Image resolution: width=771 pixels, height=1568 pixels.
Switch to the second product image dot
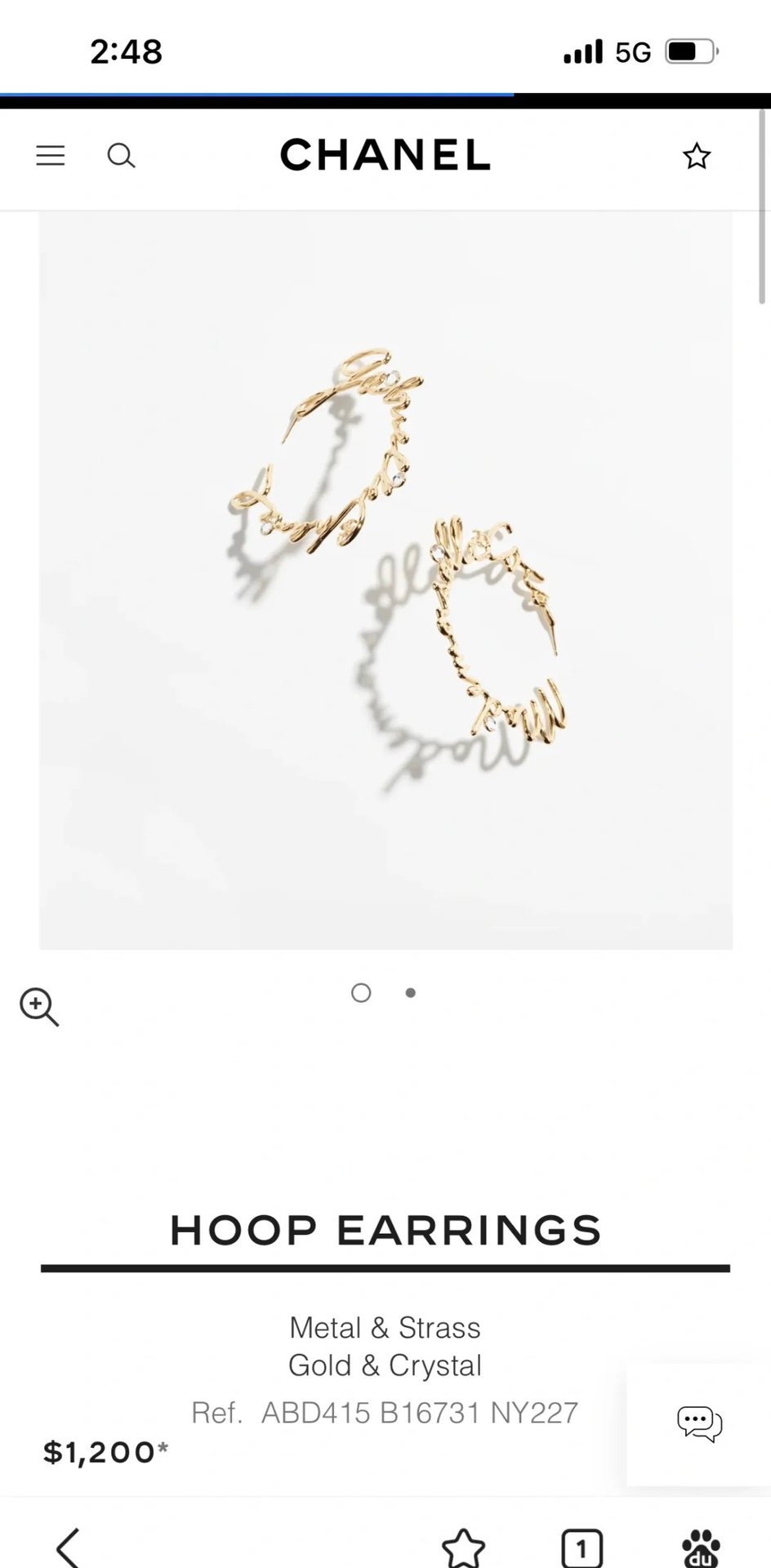[411, 993]
